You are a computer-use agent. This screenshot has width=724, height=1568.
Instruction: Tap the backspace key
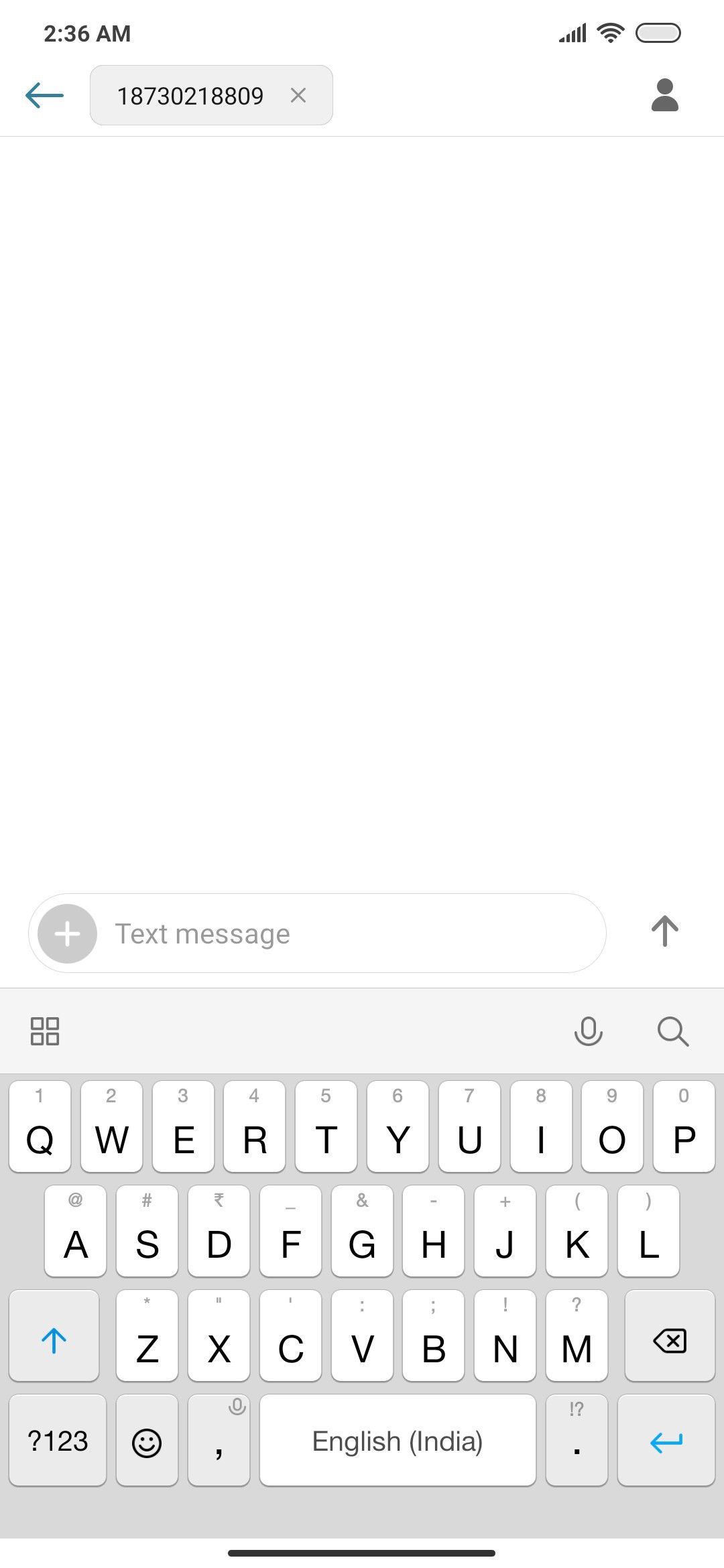[670, 1335]
